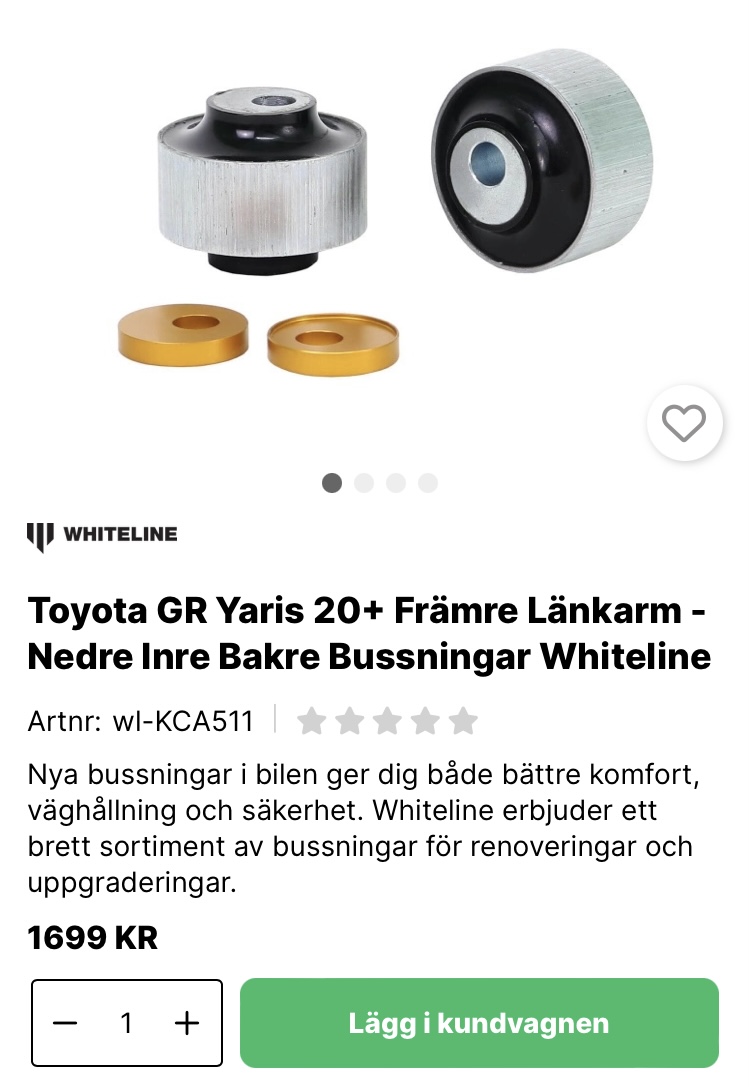Add product to wishlist with heart icon
750x1087 pixels.
(x=684, y=423)
